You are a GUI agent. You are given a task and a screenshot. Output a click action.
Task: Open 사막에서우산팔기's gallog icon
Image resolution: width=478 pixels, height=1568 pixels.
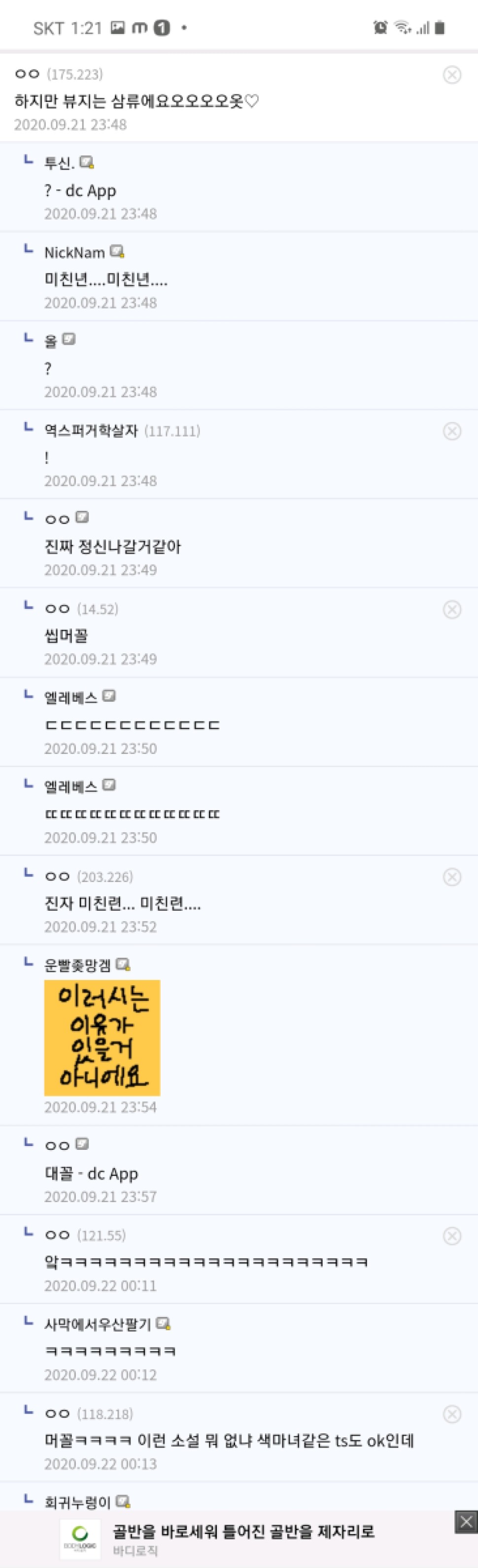pyautogui.click(x=163, y=1323)
